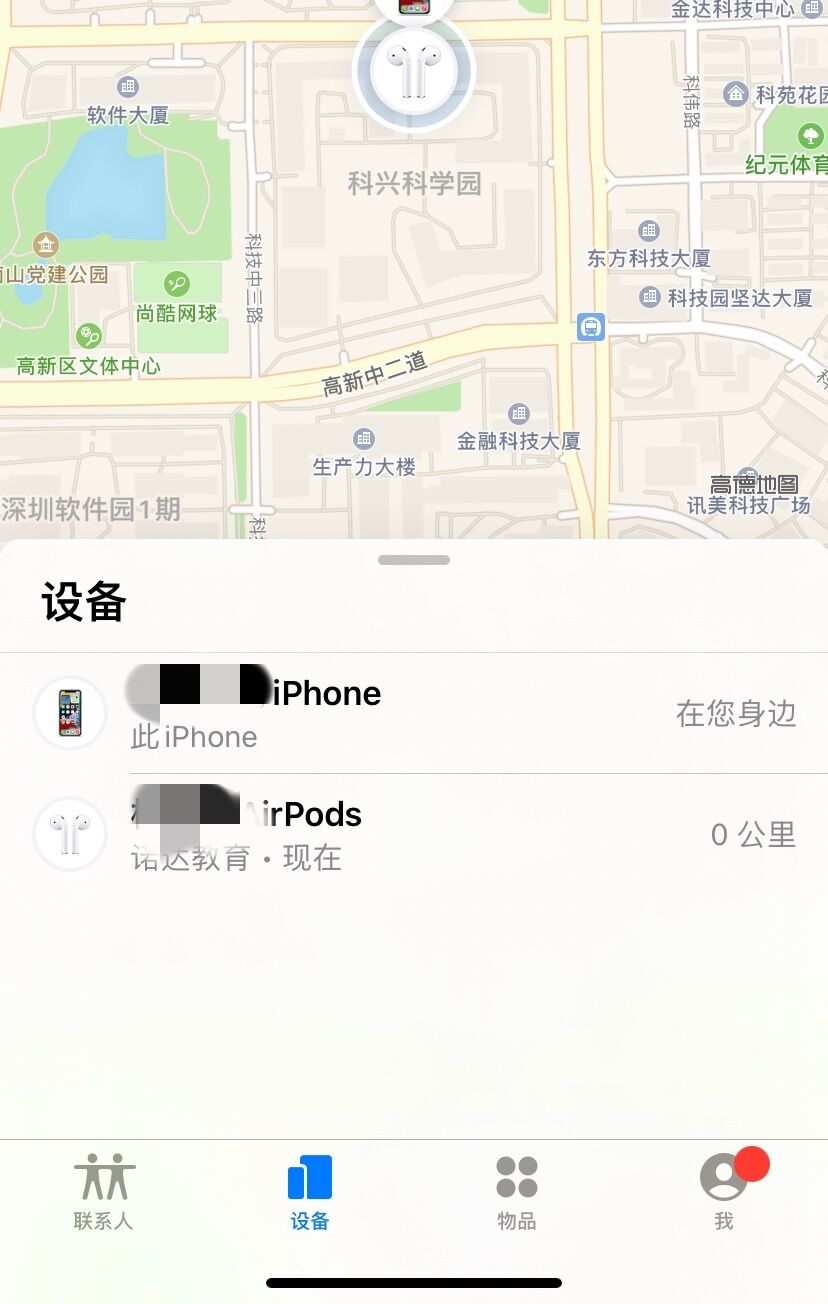Tap the 在您身边 status text
This screenshot has height=1304, width=828.
click(x=737, y=714)
